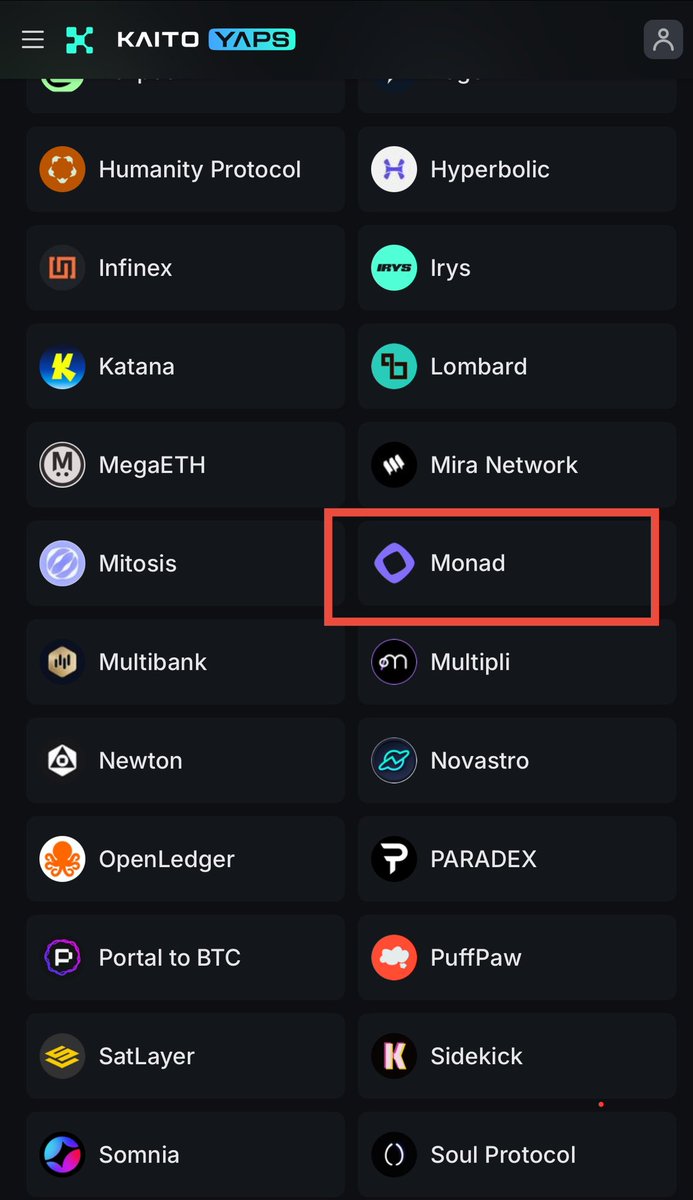Image resolution: width=693 pixels, height=1200 pixels.
Task: Open Multipli
Action: tap(517, 662)
